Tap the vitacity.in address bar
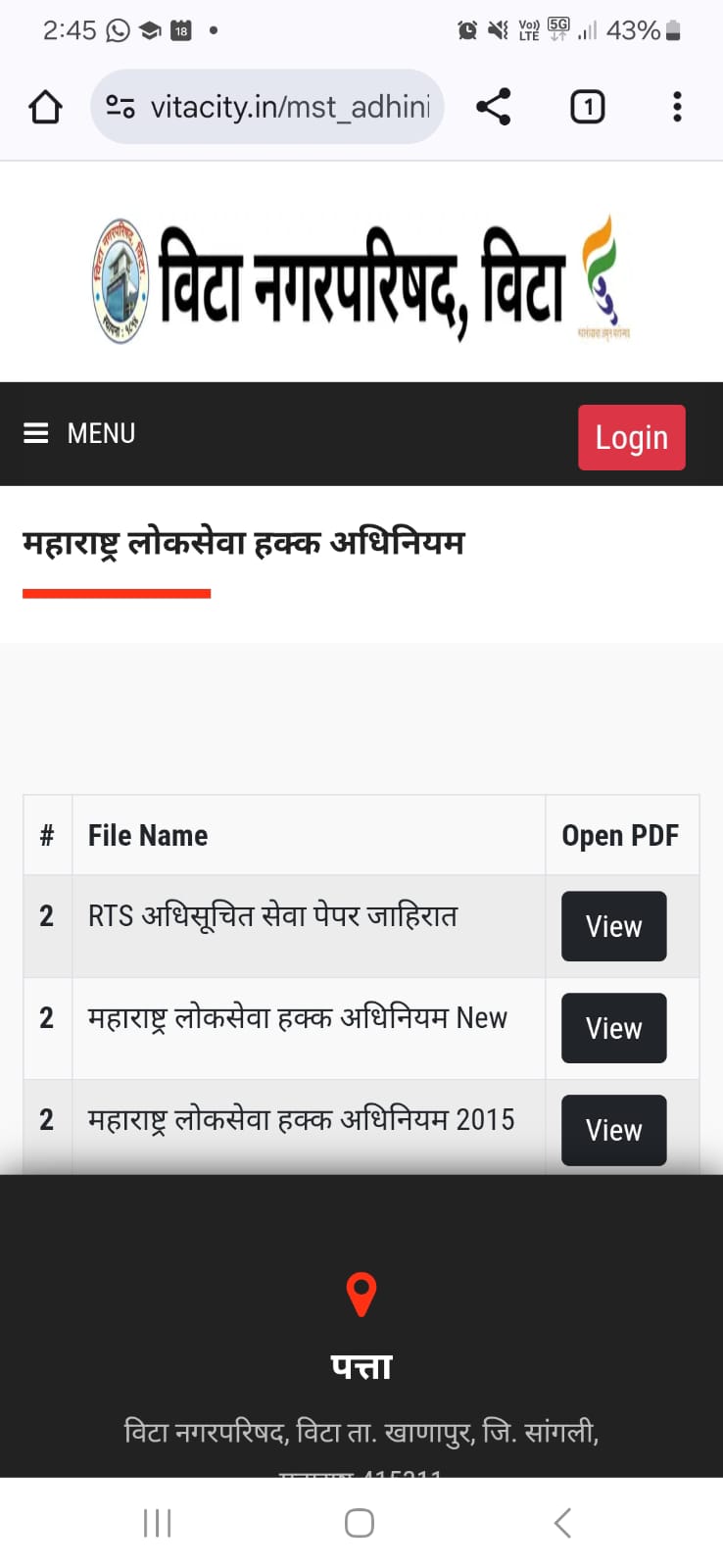Screen dimensions: 723x1568 click(x=267, y=107)
